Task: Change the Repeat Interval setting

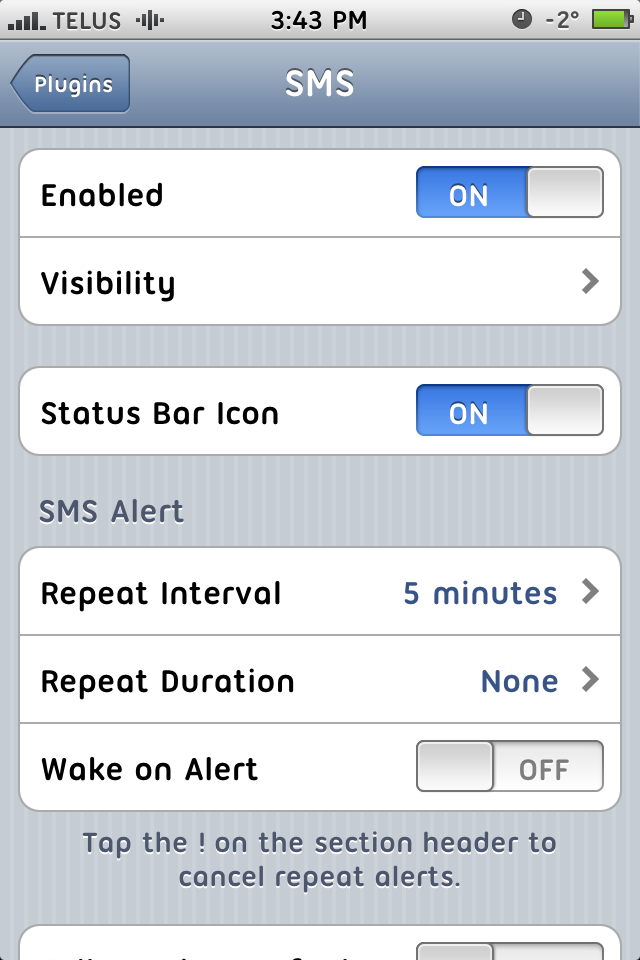Action: 320,593
